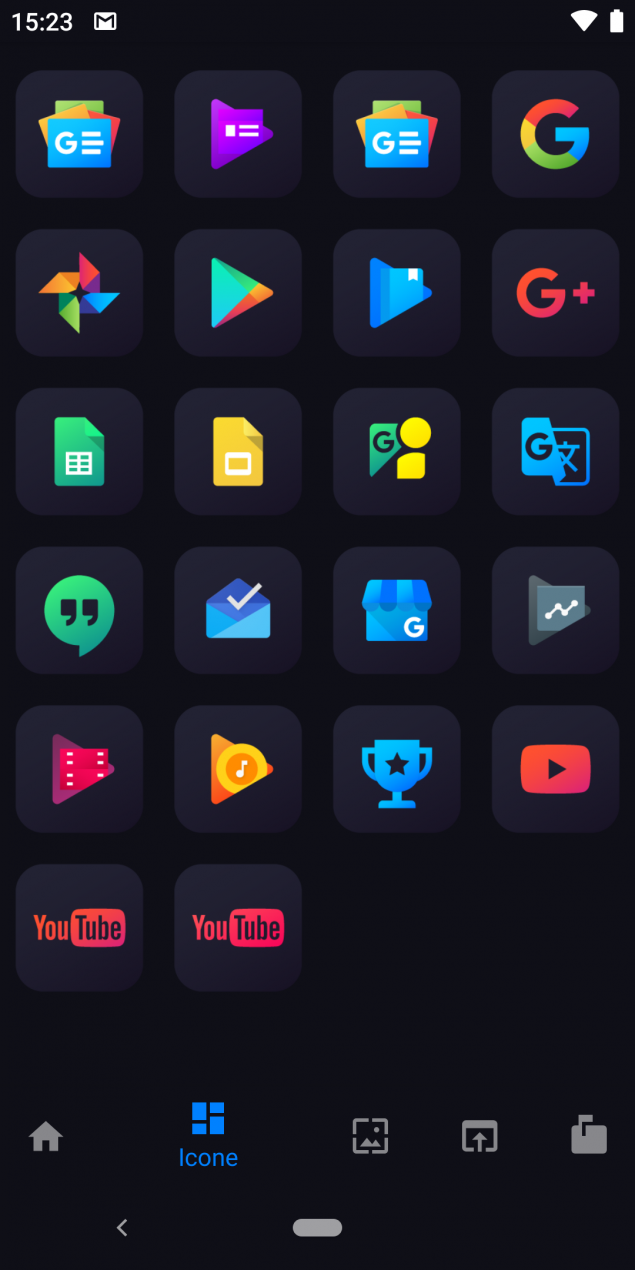
Task: Open the apply launcher tab
Action: pos(480,1137)
